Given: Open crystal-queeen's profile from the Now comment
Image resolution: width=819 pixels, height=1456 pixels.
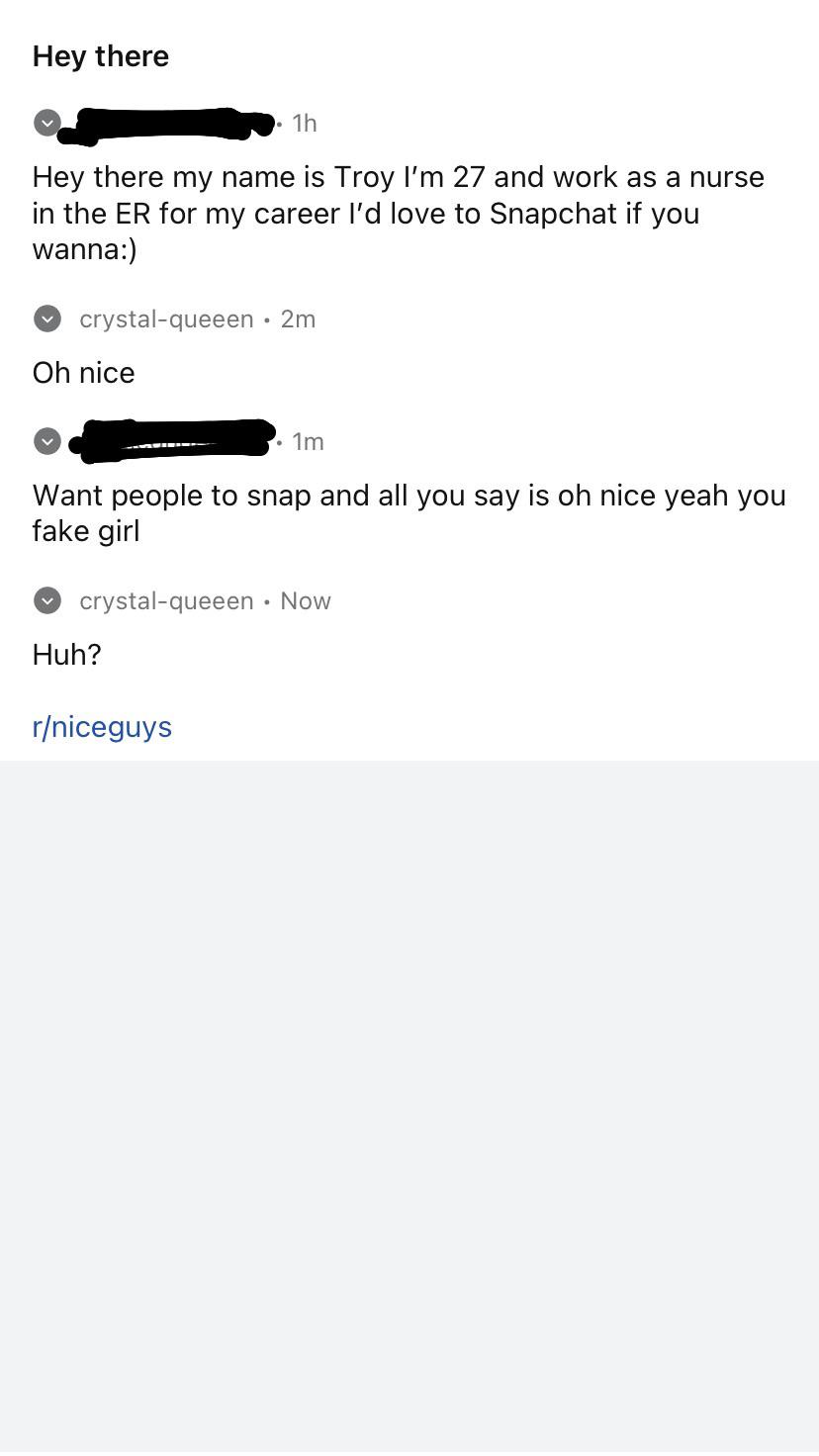Looking at the screenshot, I should [166, 600].
